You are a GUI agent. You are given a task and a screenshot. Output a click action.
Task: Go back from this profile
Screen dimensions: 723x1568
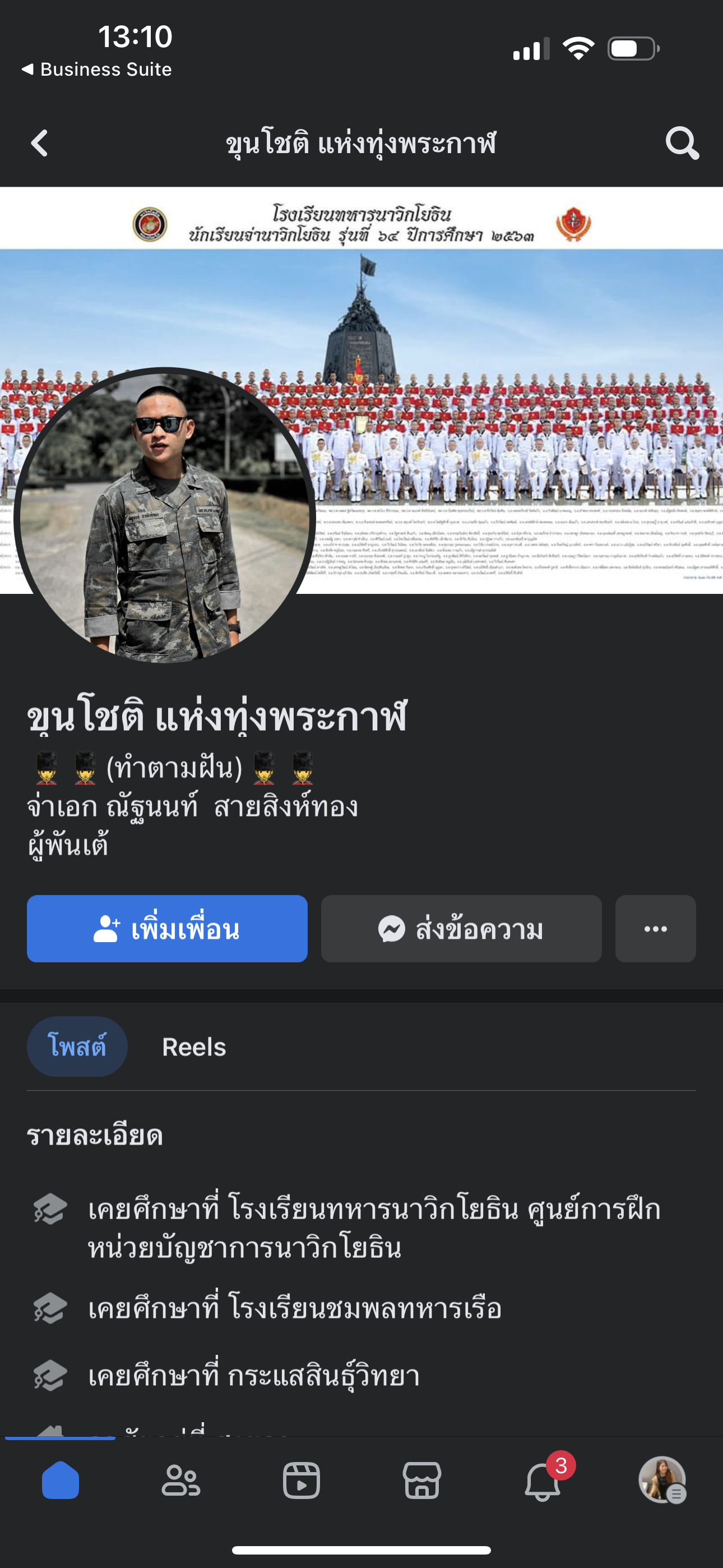(x=40, y=144)
